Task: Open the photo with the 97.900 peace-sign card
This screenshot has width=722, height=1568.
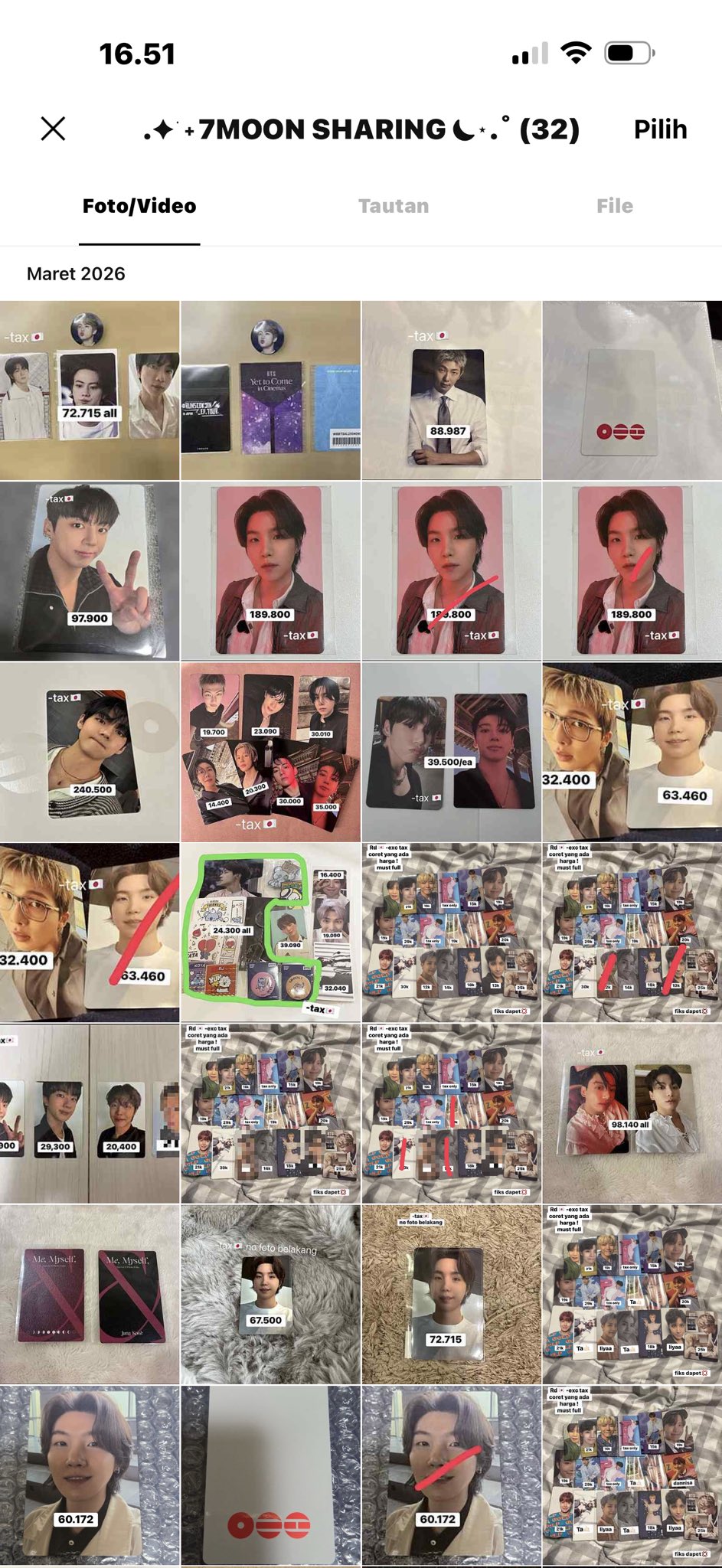Action: (90, 571)
